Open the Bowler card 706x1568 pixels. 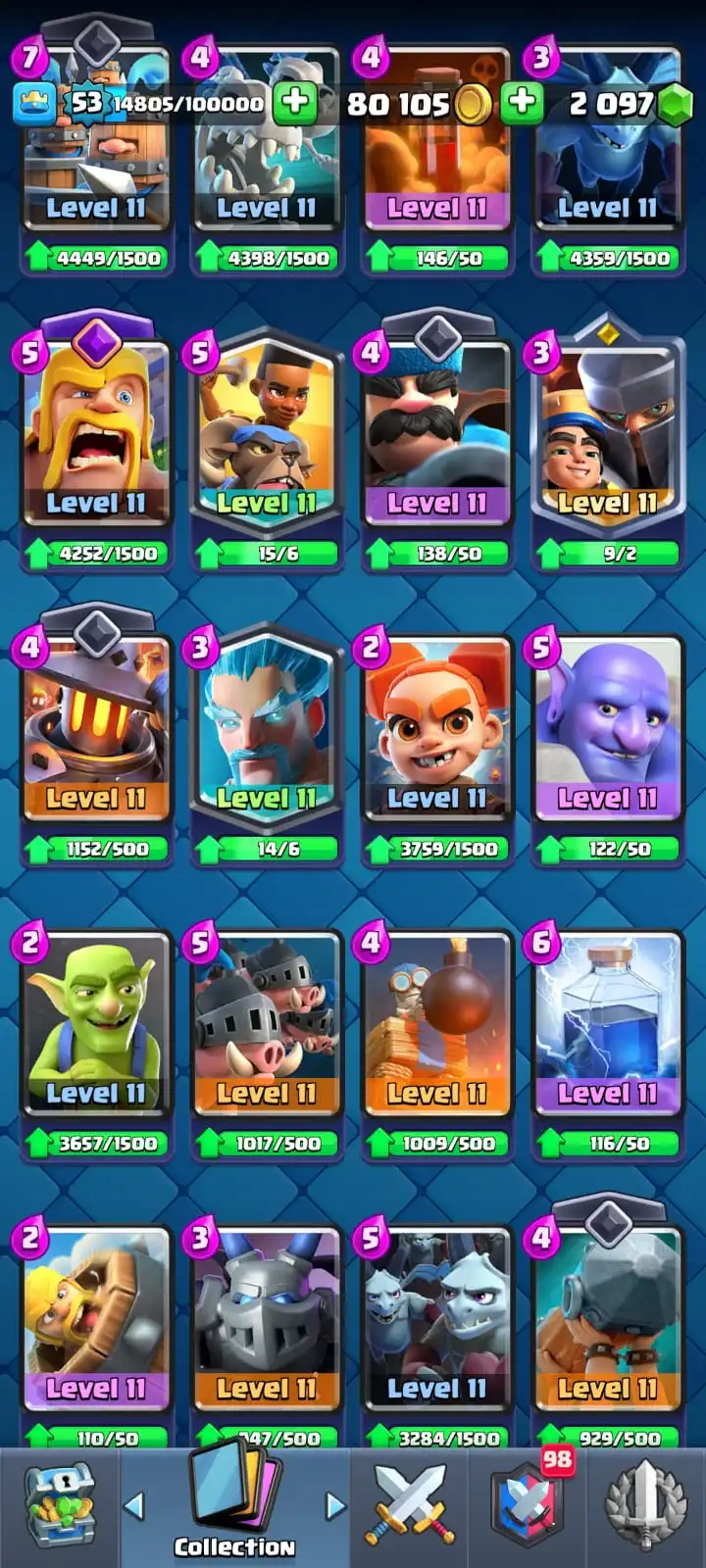(607, 725)
